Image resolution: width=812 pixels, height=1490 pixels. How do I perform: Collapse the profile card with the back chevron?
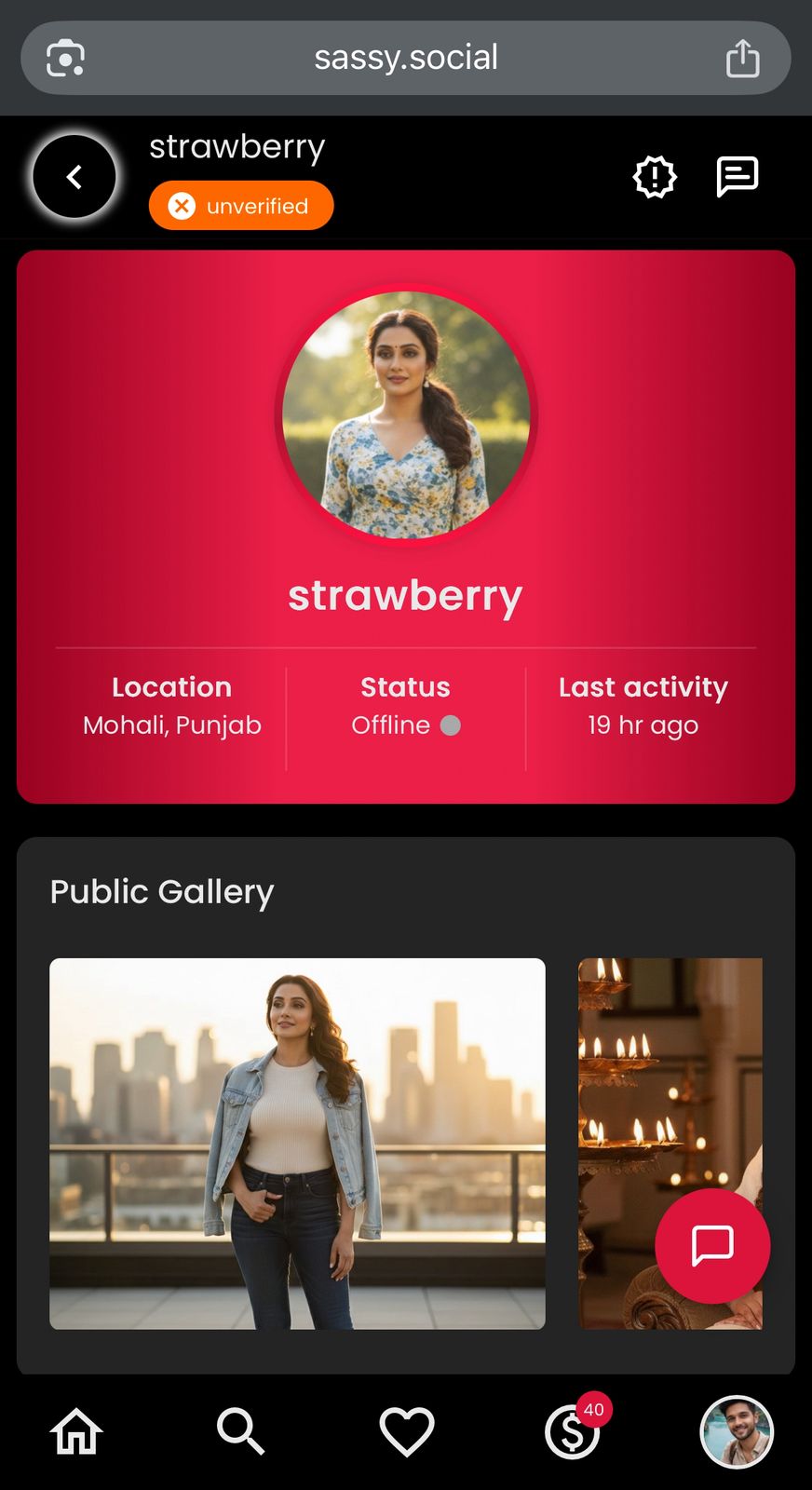pos(74,175)
